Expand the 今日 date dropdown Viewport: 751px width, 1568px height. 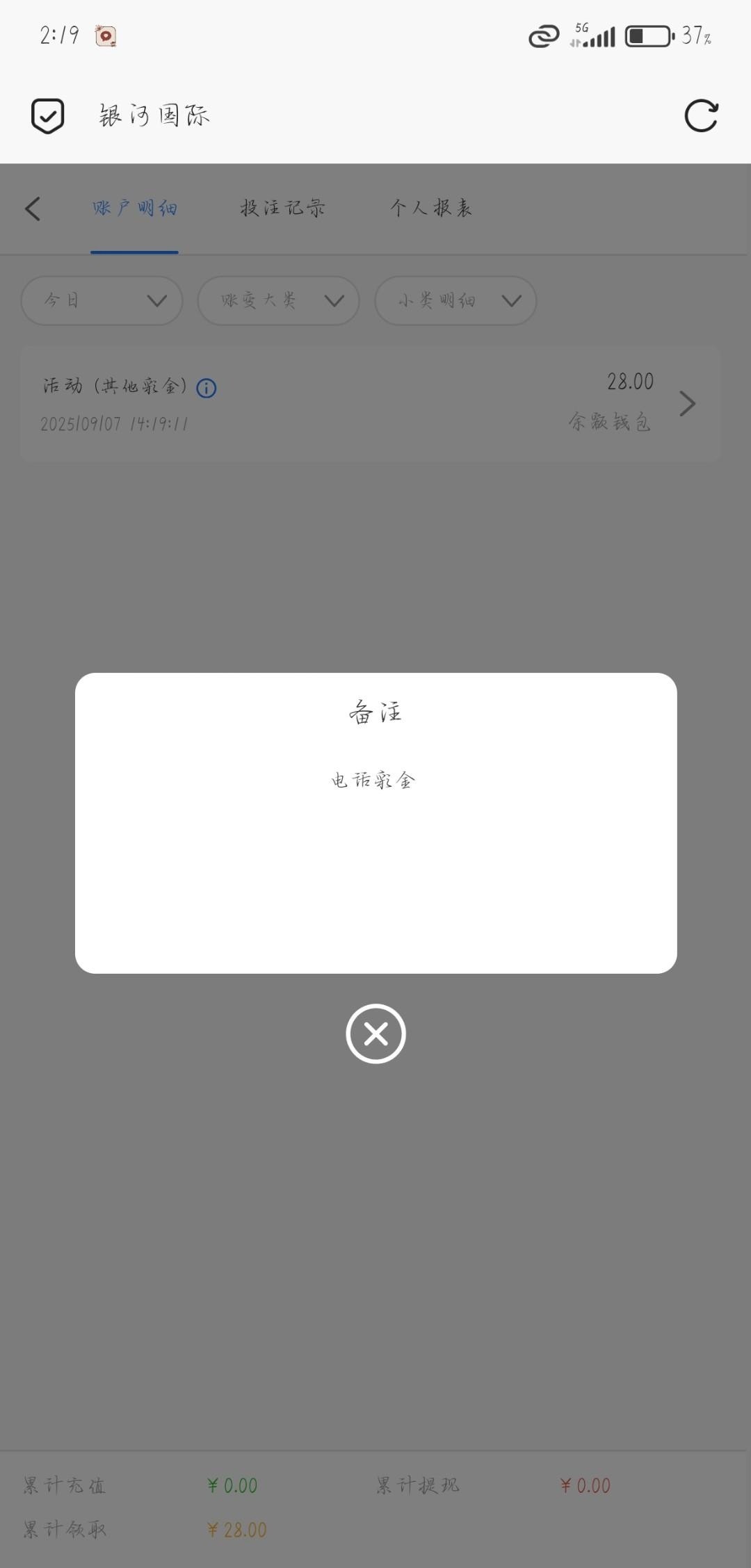point(102,300)
